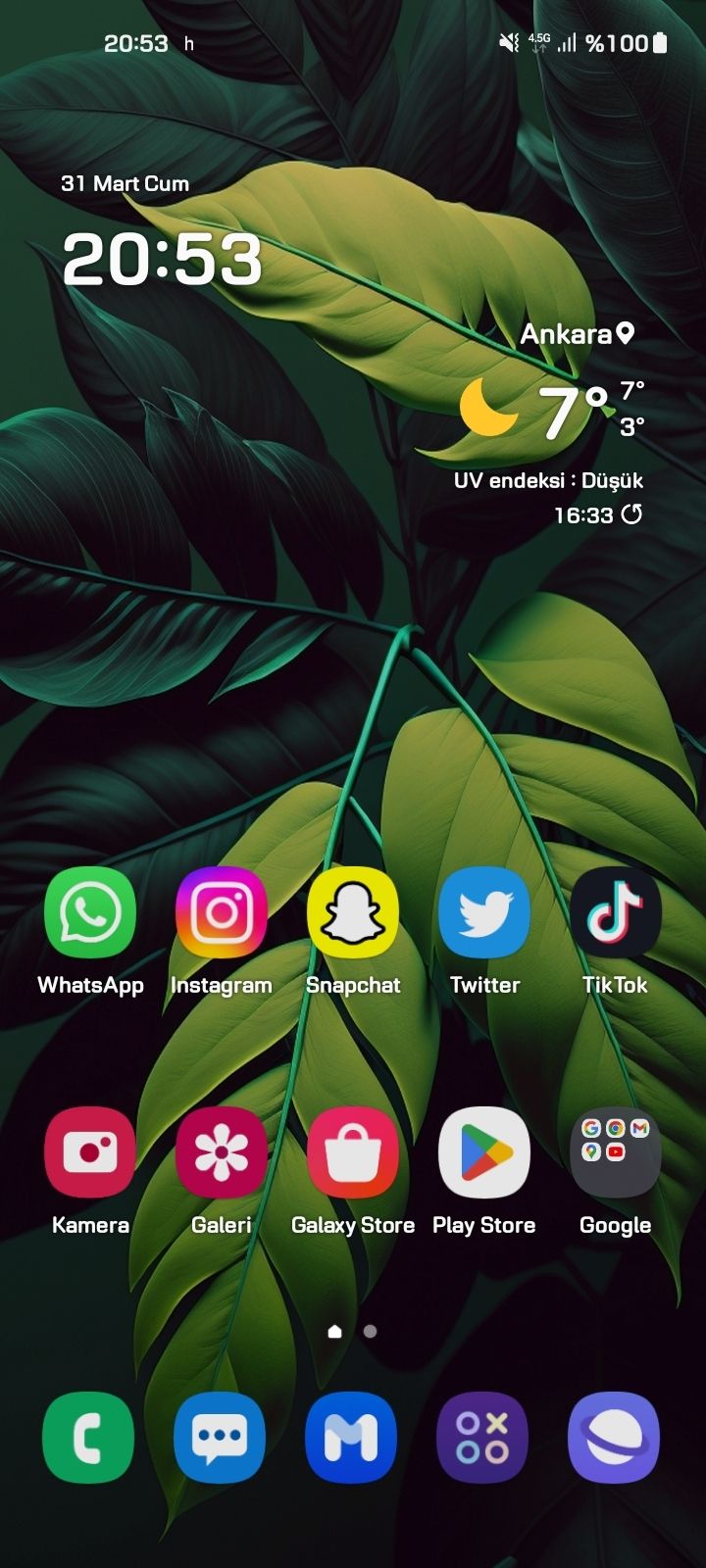Image resolution: width=706 pixels, height=1568 pixels.
Task: Open Galeri
Action: (x=222, y=1152)
